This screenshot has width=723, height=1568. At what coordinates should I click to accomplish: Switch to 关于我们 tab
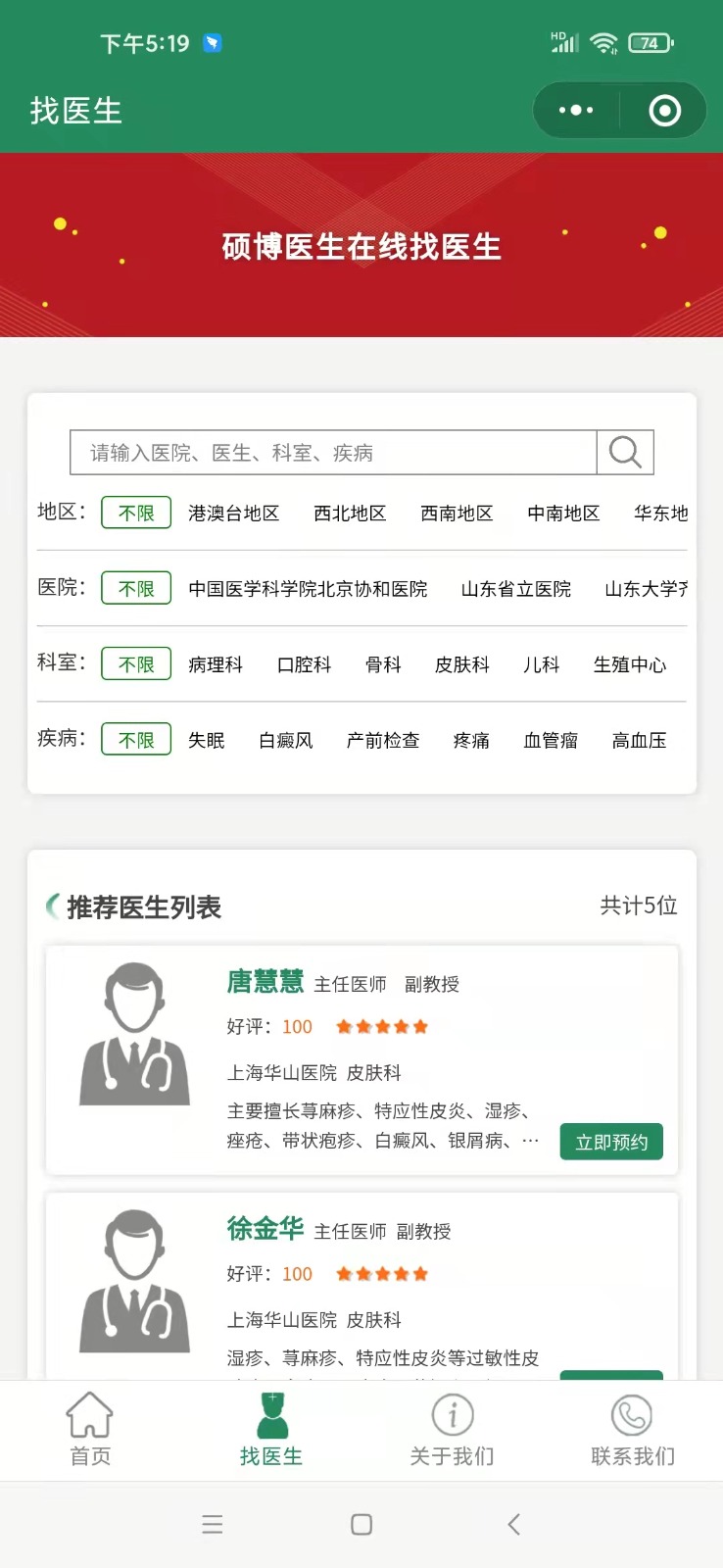(x=452, y=1429)
